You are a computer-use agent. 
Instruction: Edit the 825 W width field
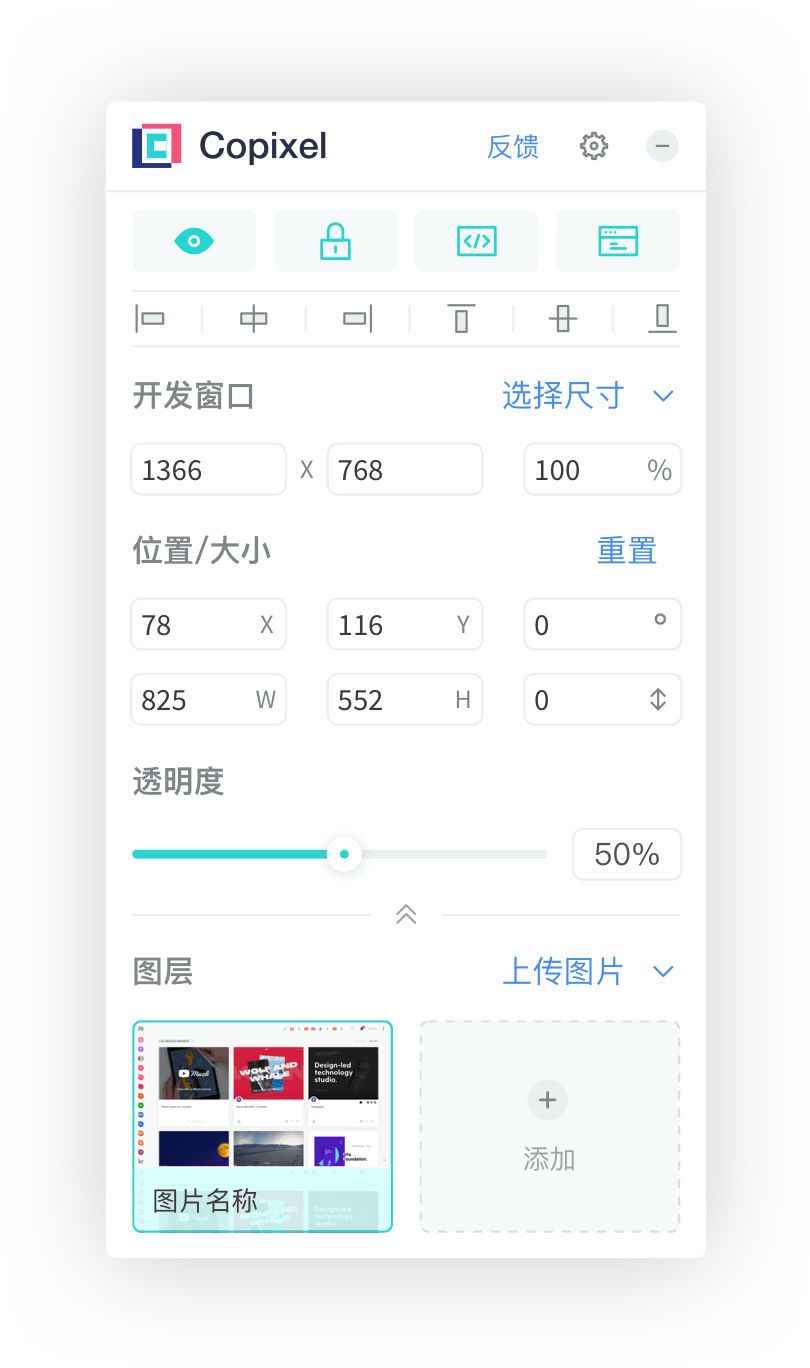pos(195,700)
